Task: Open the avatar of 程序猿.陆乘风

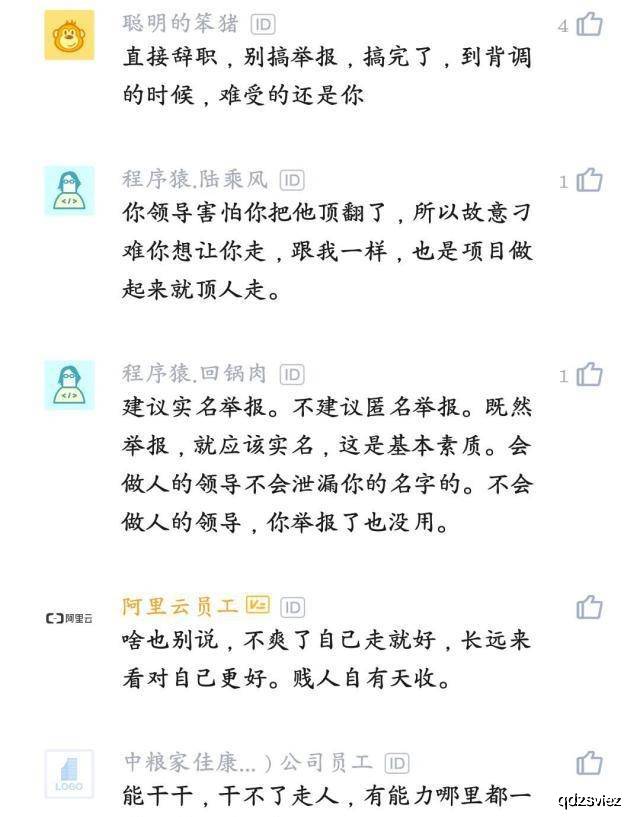Action: 70,190
